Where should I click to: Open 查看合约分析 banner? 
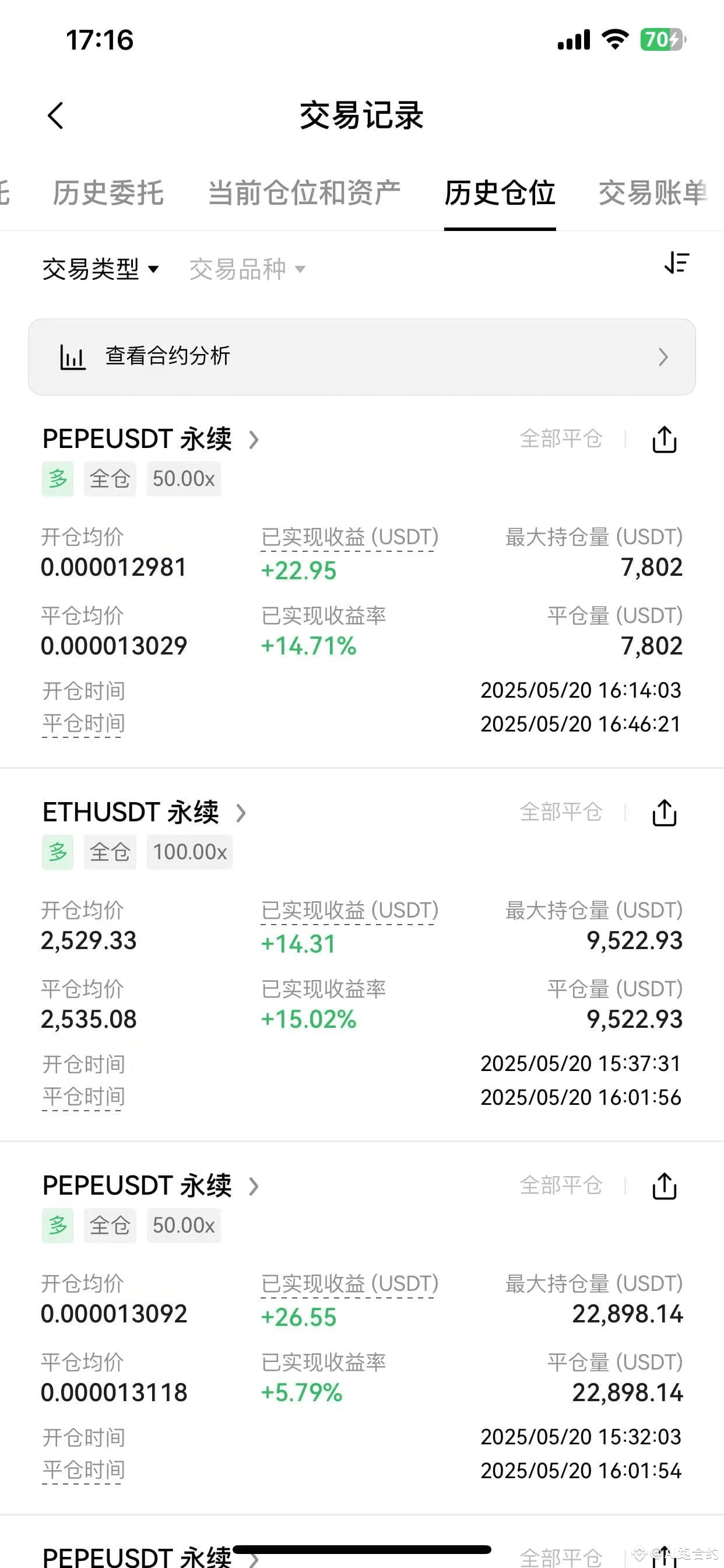361,356
